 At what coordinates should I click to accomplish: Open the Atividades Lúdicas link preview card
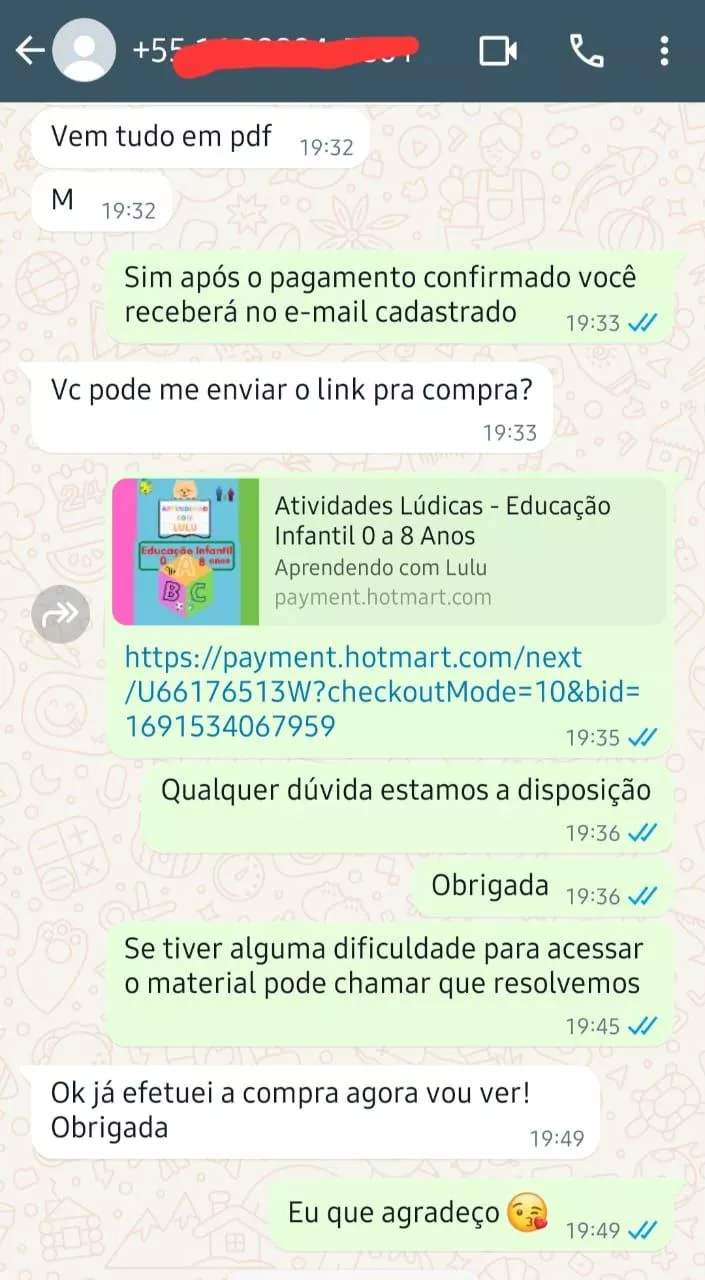(388, 552)
